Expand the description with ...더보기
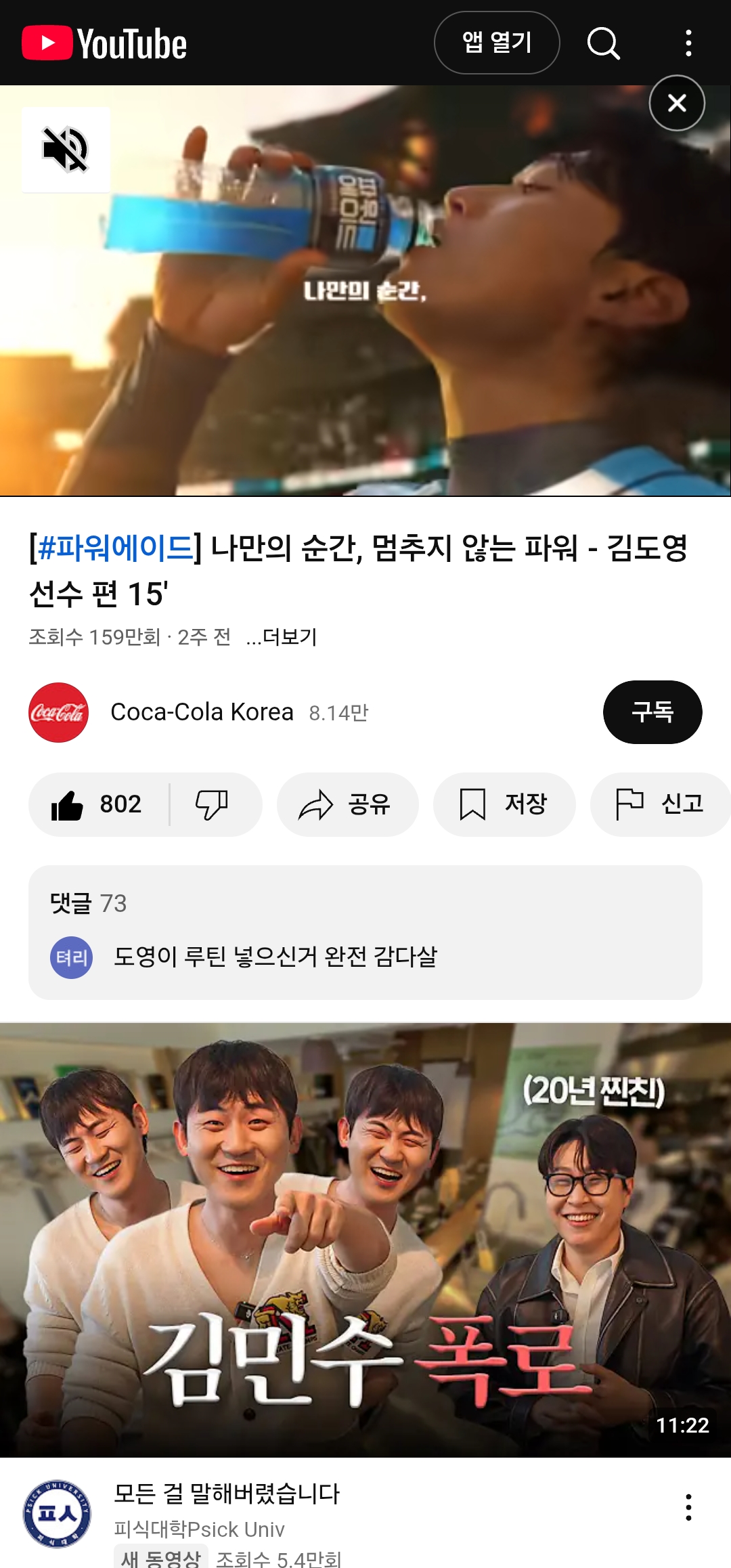The image size is (731, 1568). pos(282,637)
